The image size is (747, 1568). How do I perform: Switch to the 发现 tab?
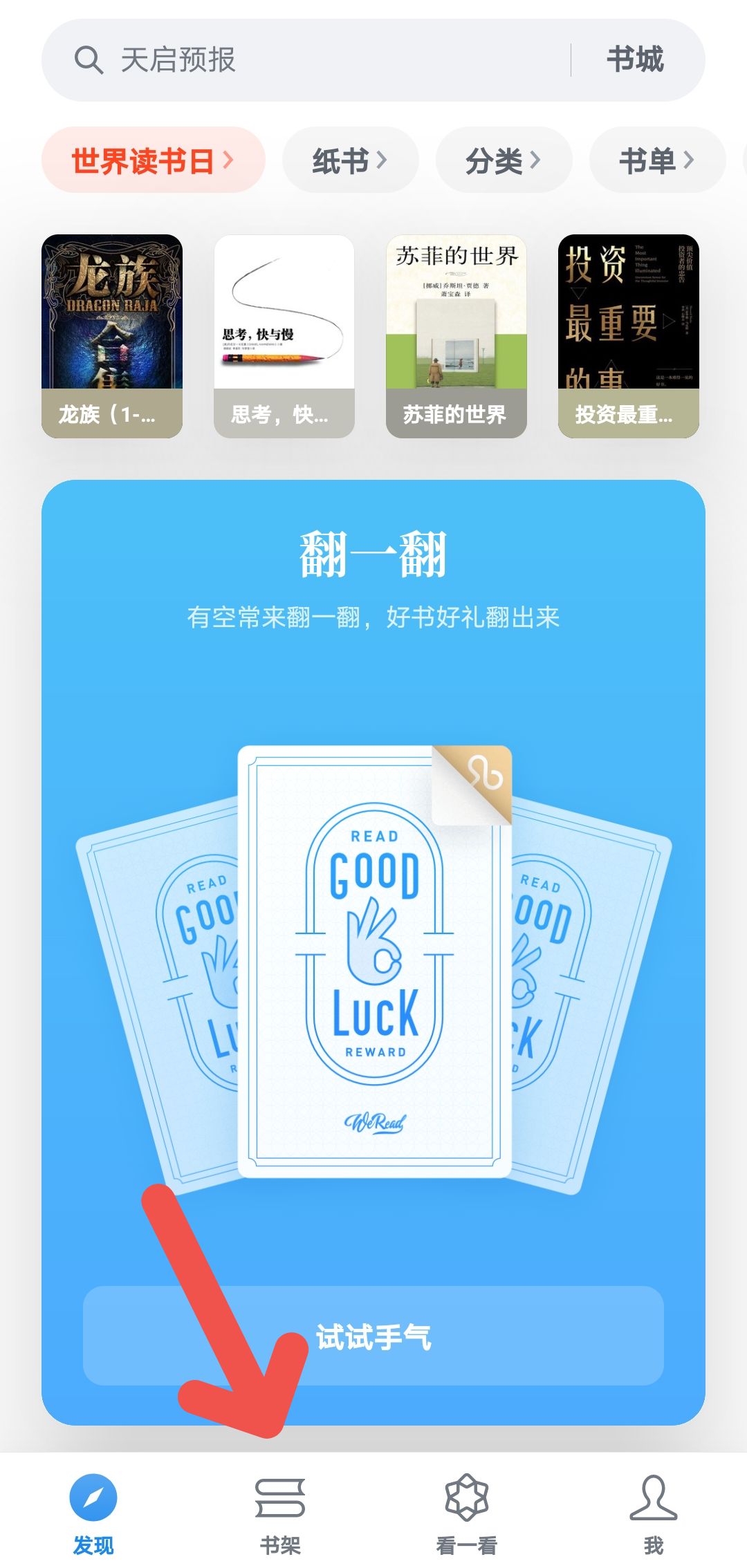pyautogui.click(x=93, y=1514)
